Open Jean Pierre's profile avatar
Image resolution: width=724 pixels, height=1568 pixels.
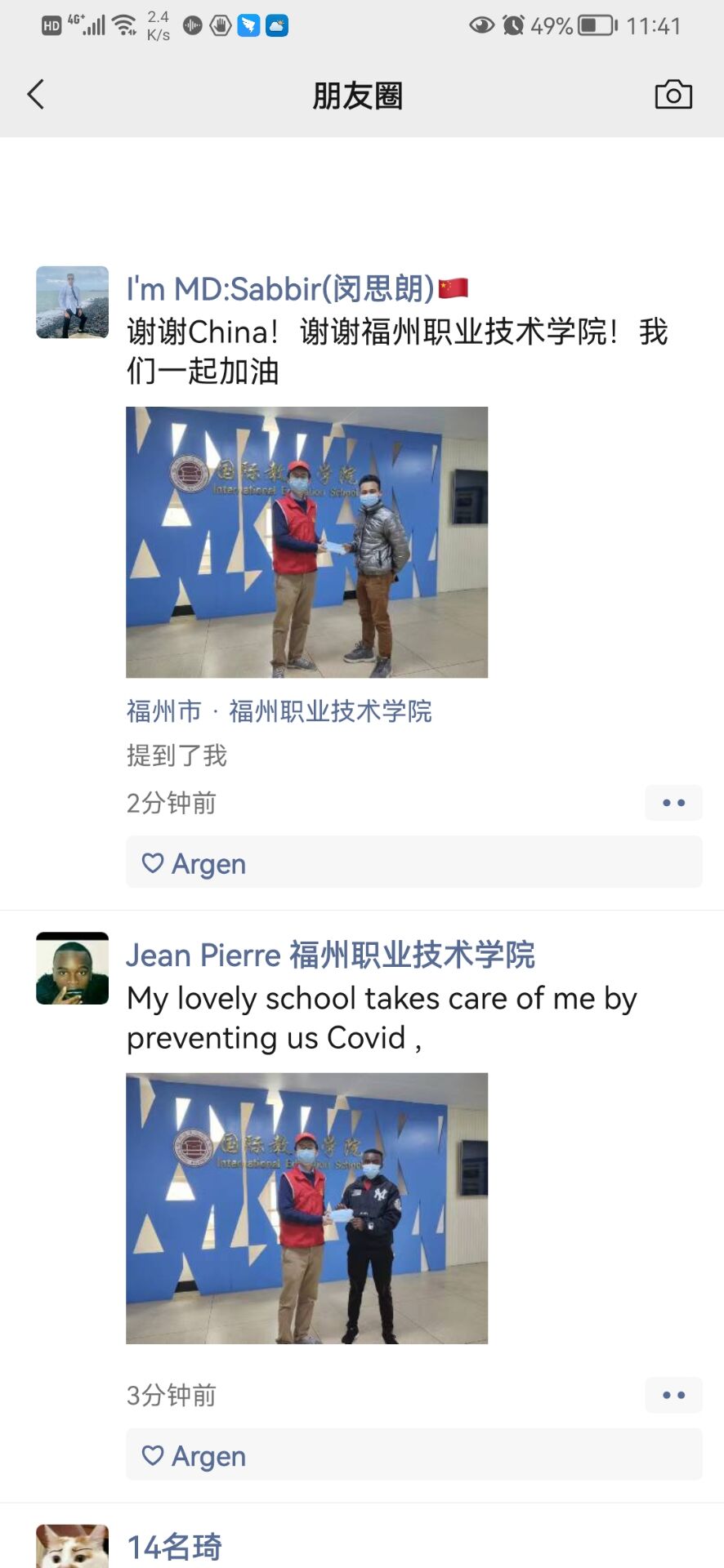72,969
